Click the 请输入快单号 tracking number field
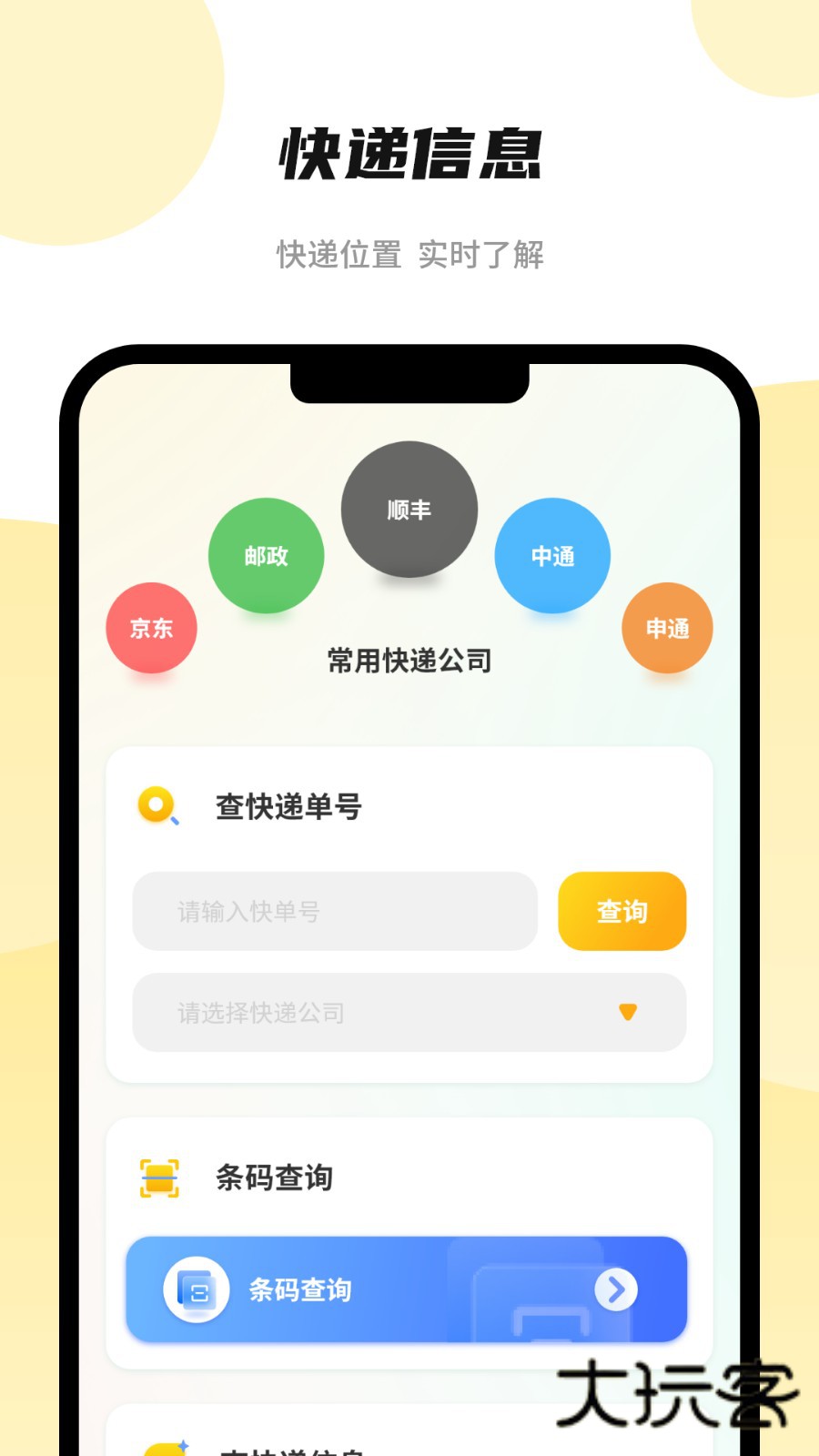Screen dimensions: 819x1456 pyautogui.click(x=334, y=911)
